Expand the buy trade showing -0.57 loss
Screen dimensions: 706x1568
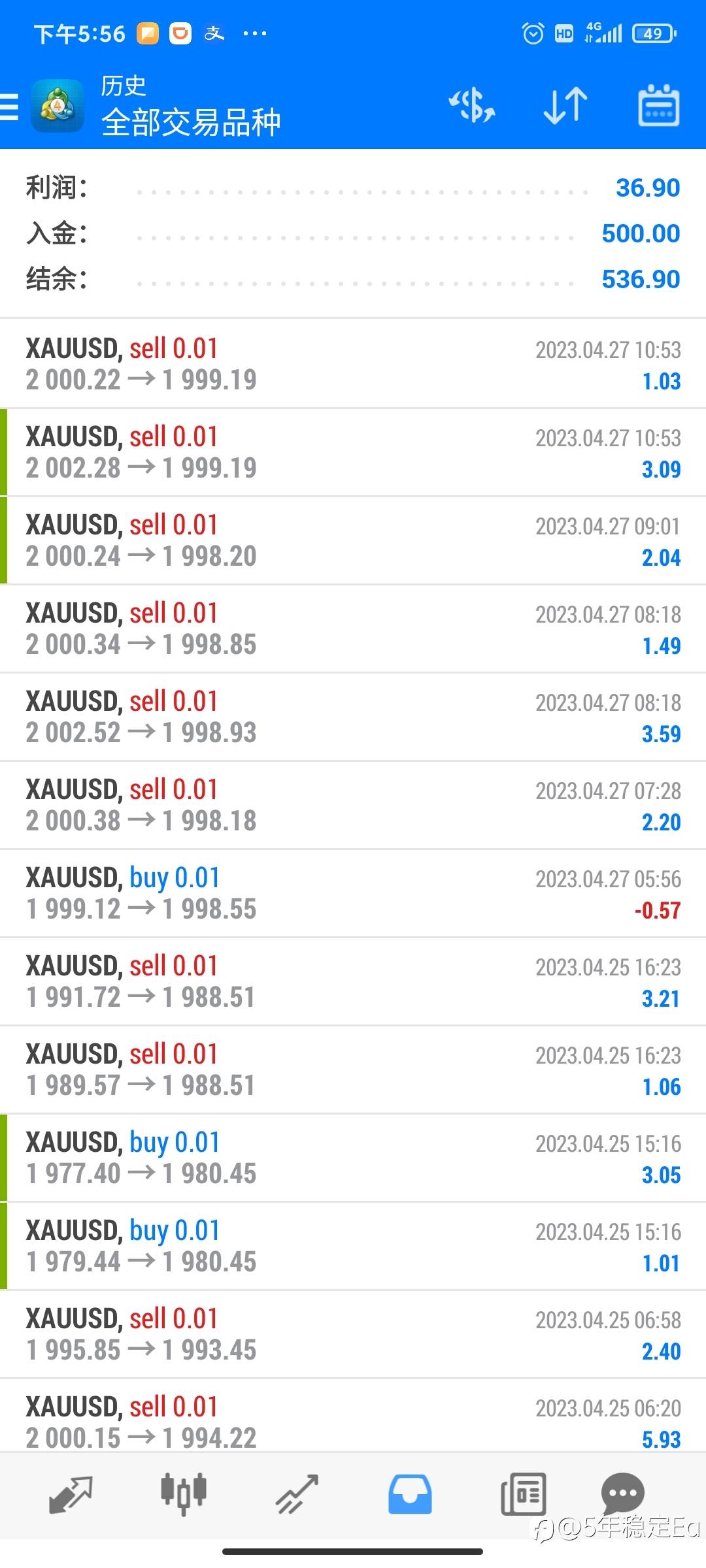pyautogui.click(x=353, y=893)
